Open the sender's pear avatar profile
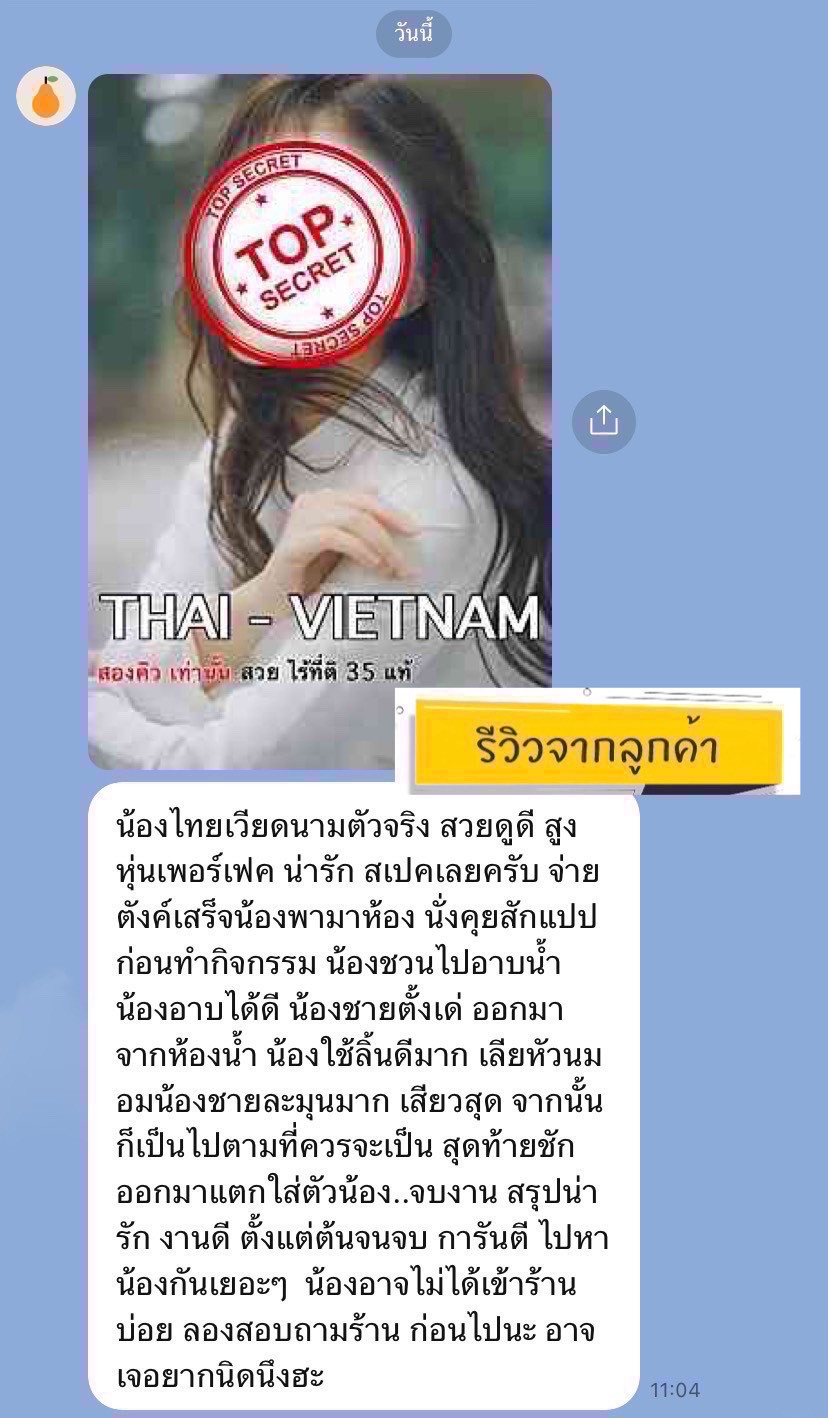The width and height of the screenshot is (828, 1418). [x=46, y=97]
